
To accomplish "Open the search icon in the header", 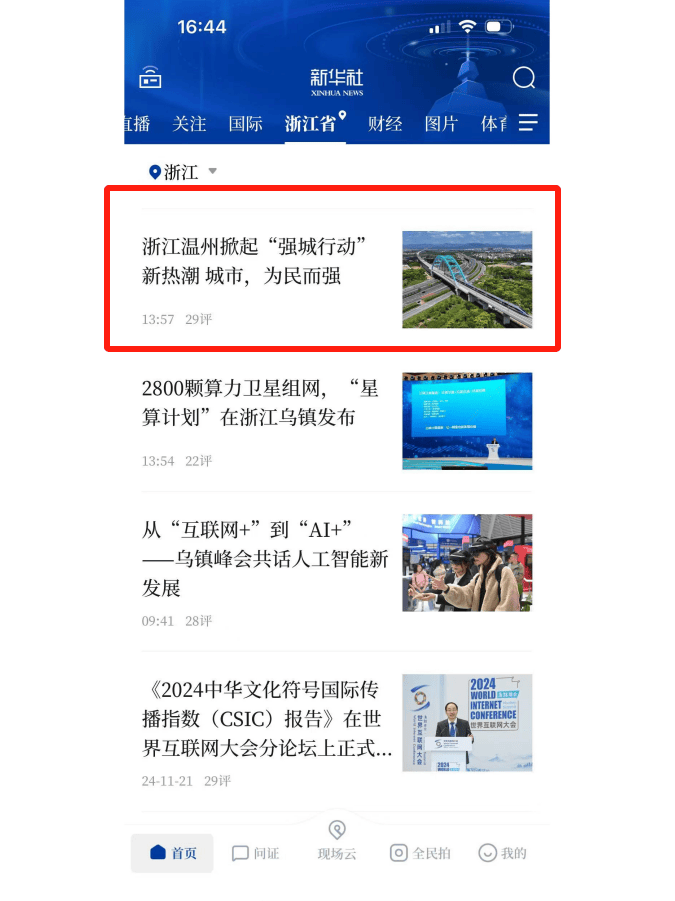I will tap(523, 78).
